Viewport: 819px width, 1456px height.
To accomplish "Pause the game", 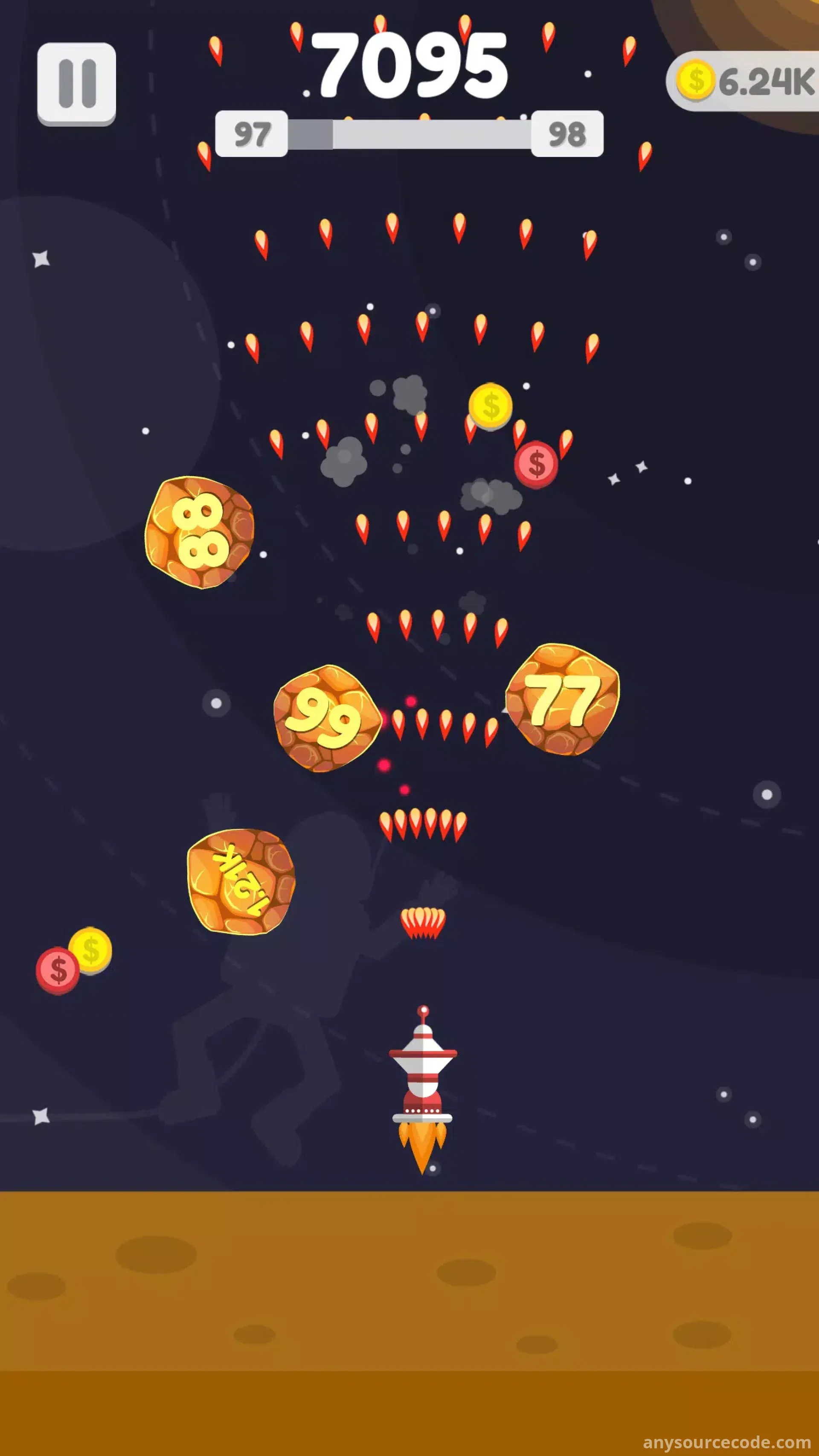I will [x=76, y=84].
